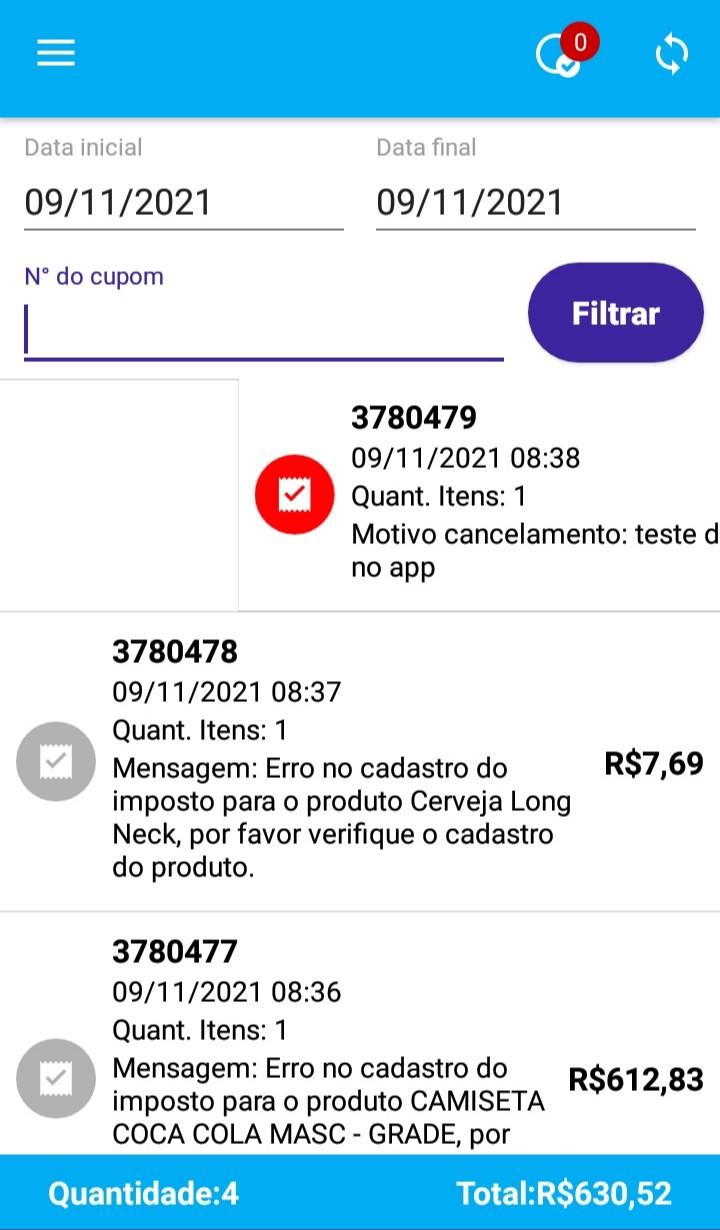The height and width of the screenshot is (1230, 720).
Task: Tap the sync refresh arrows icon
Action: tap(672, 55)
